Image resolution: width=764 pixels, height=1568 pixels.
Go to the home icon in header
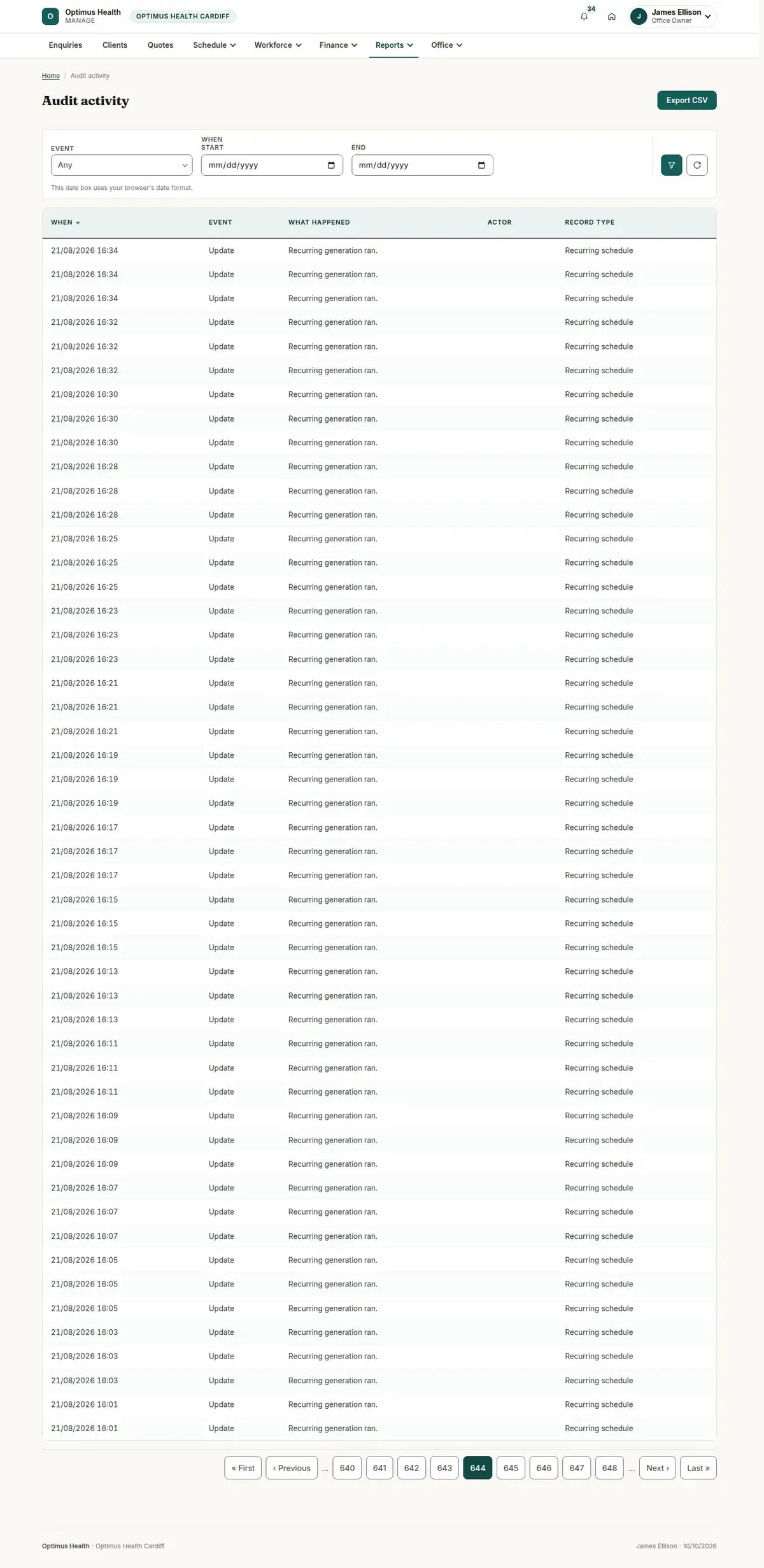(611, 17)
